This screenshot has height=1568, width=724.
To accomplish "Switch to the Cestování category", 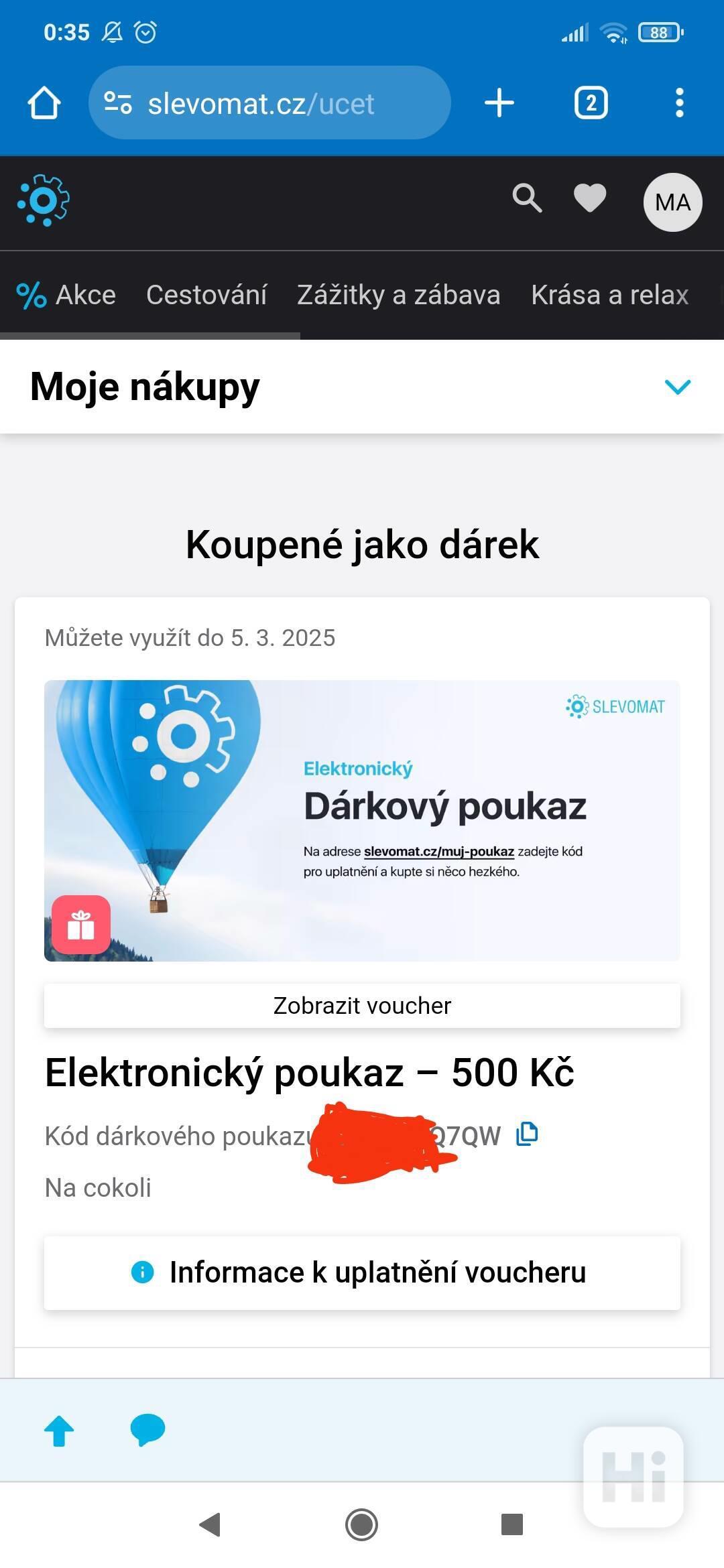I will tap(206, 295).
